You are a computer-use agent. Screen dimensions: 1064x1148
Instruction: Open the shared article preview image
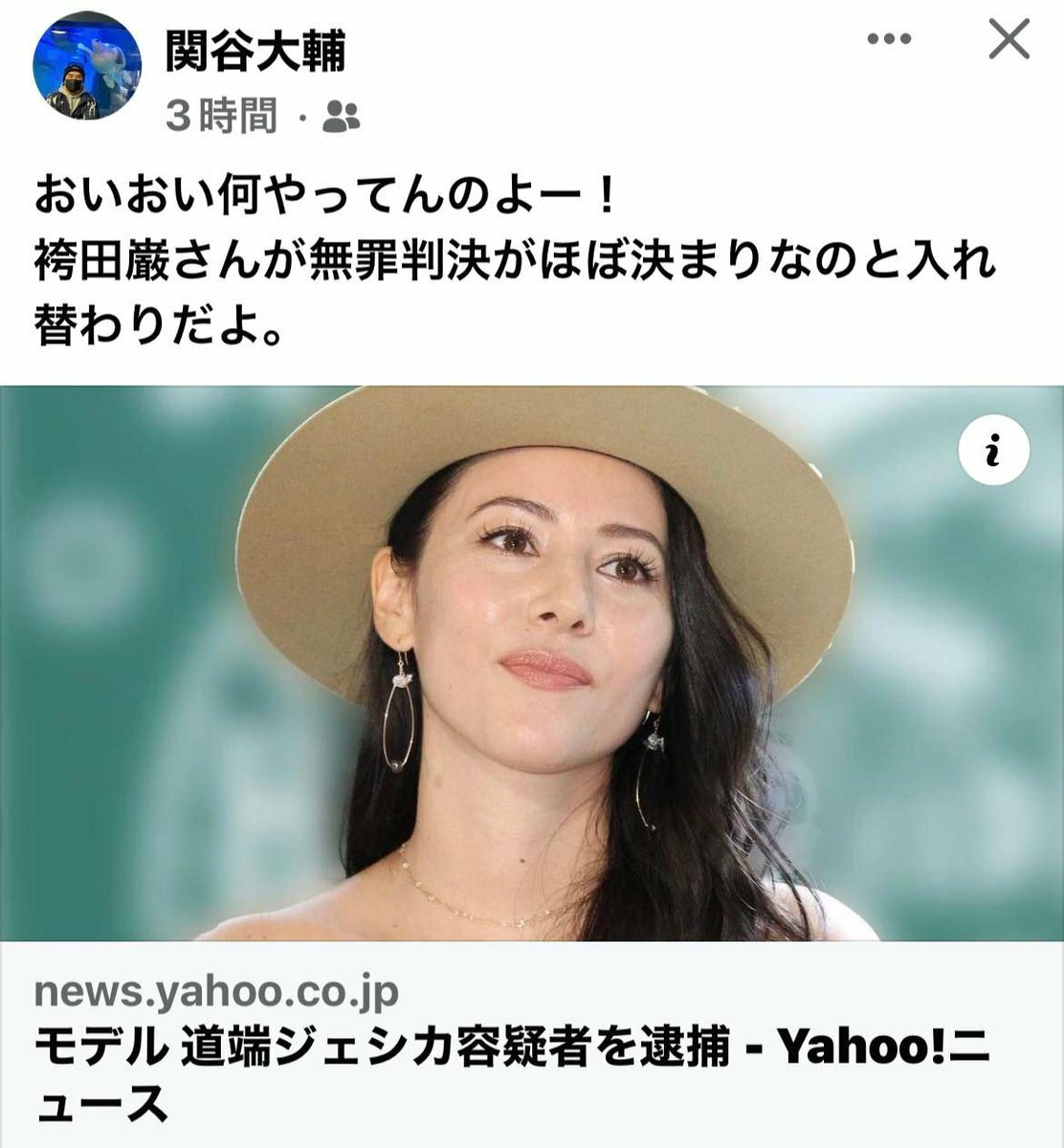click(531, 663)
